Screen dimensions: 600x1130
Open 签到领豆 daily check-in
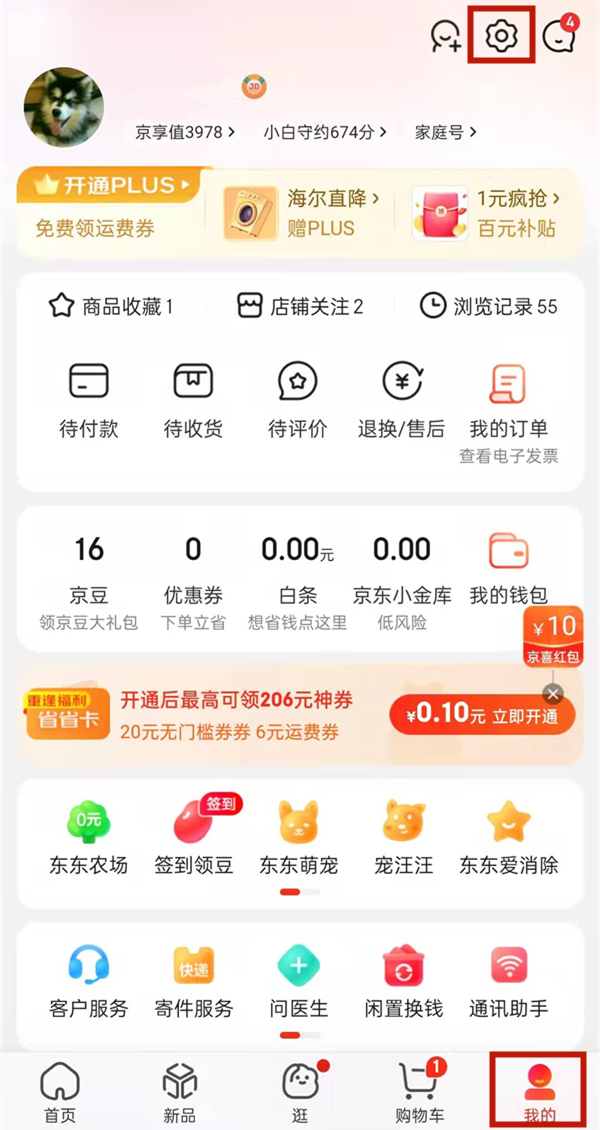pyautogui.click(x=193, y=838)
